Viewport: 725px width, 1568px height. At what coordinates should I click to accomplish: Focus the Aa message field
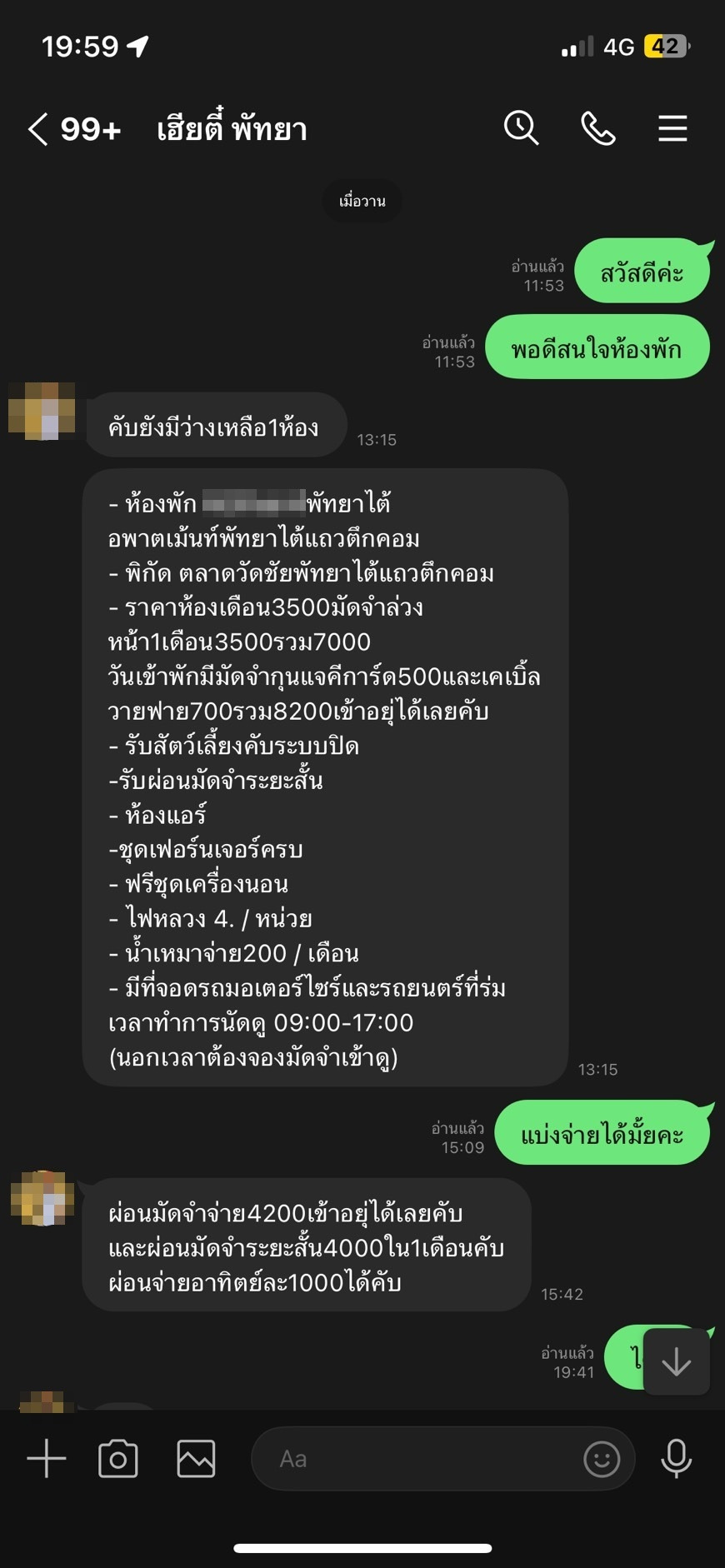click(417, 1459)
